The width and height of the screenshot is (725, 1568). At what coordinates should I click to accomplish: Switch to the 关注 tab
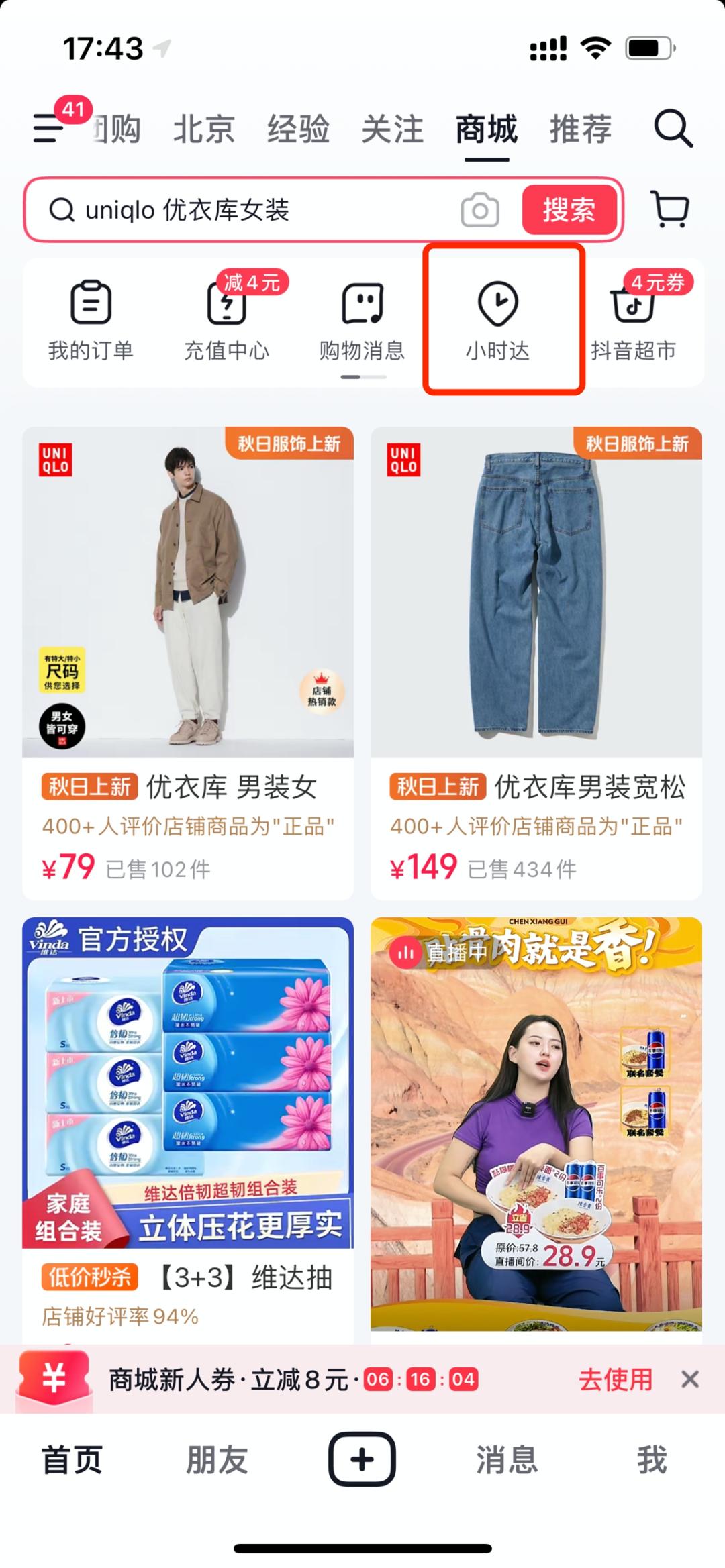coord(393,129)
